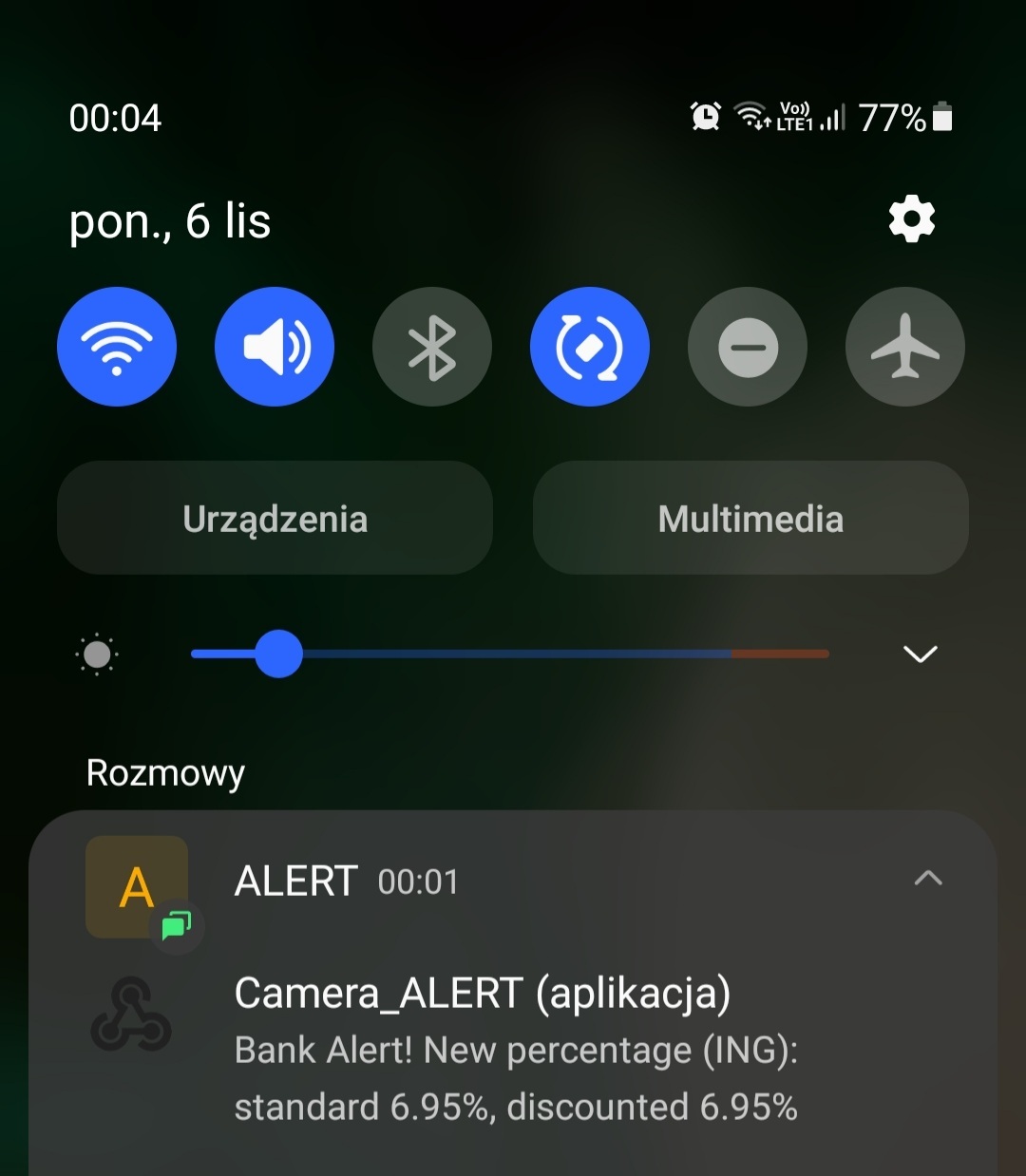The height and width of the screenshot is (1176, 1026).
Task: Disable auto-rotate quick toggle
Action: click(x=590, y=347)
